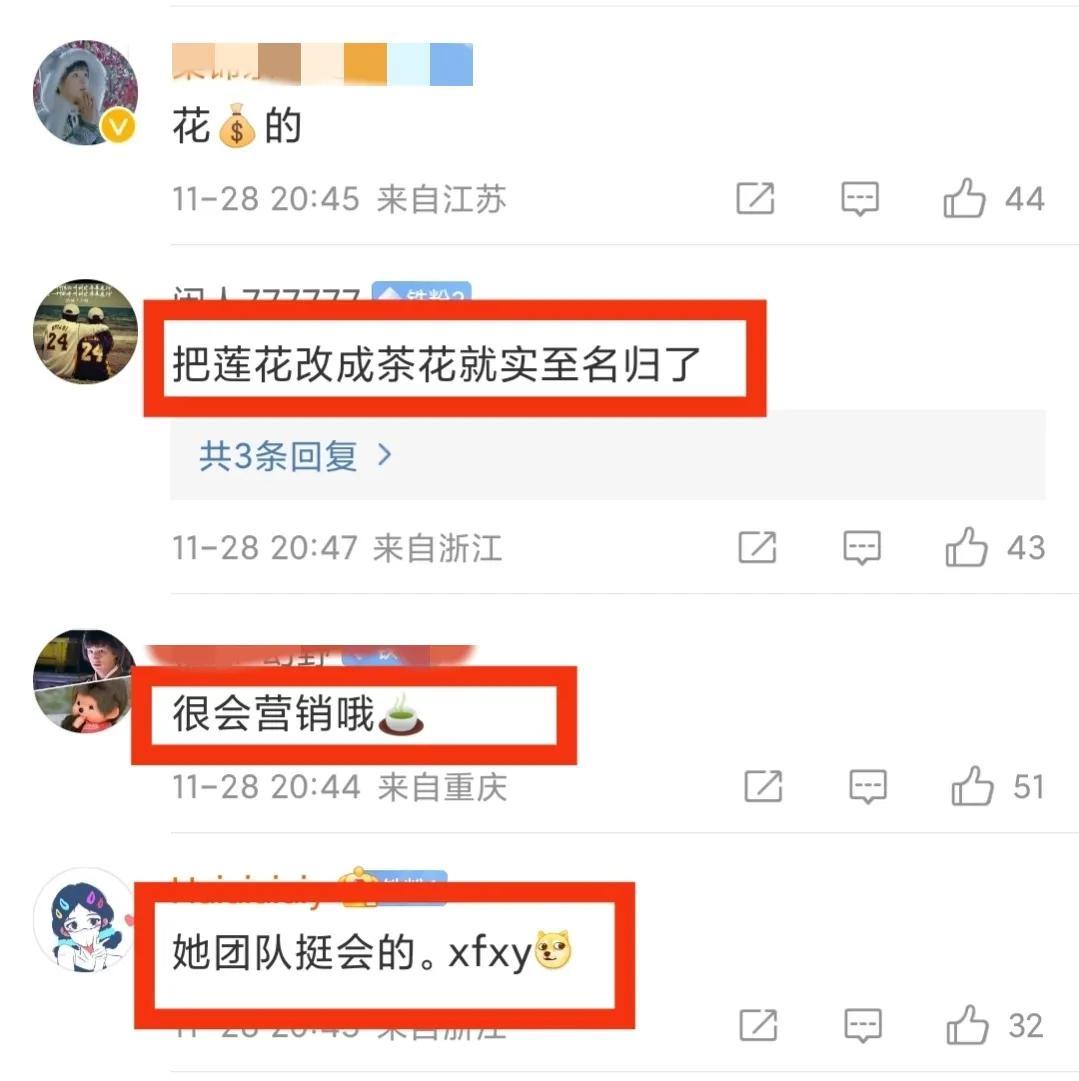Like the comment 很会营销哦
This screenshot has height=1081, width=1079.
[972, 787]
